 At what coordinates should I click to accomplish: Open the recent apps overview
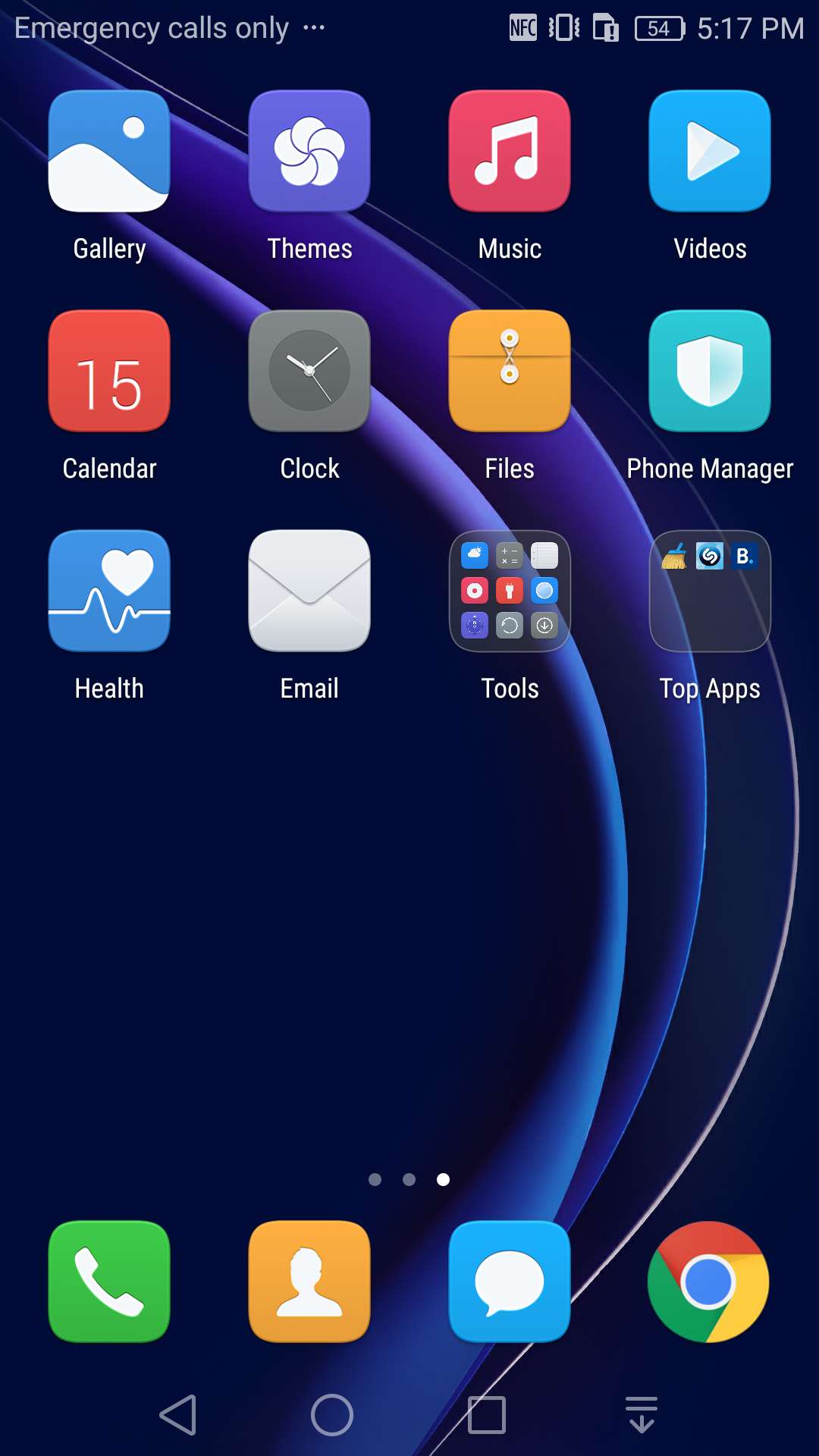[487, 1415]
